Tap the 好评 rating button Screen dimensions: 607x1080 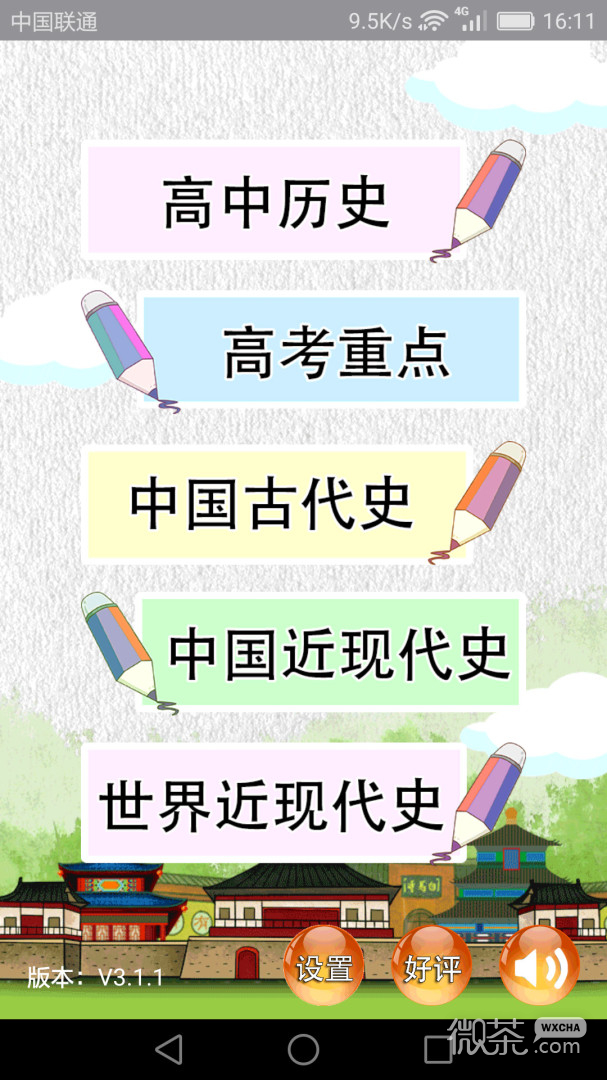(x=432, y=967)
